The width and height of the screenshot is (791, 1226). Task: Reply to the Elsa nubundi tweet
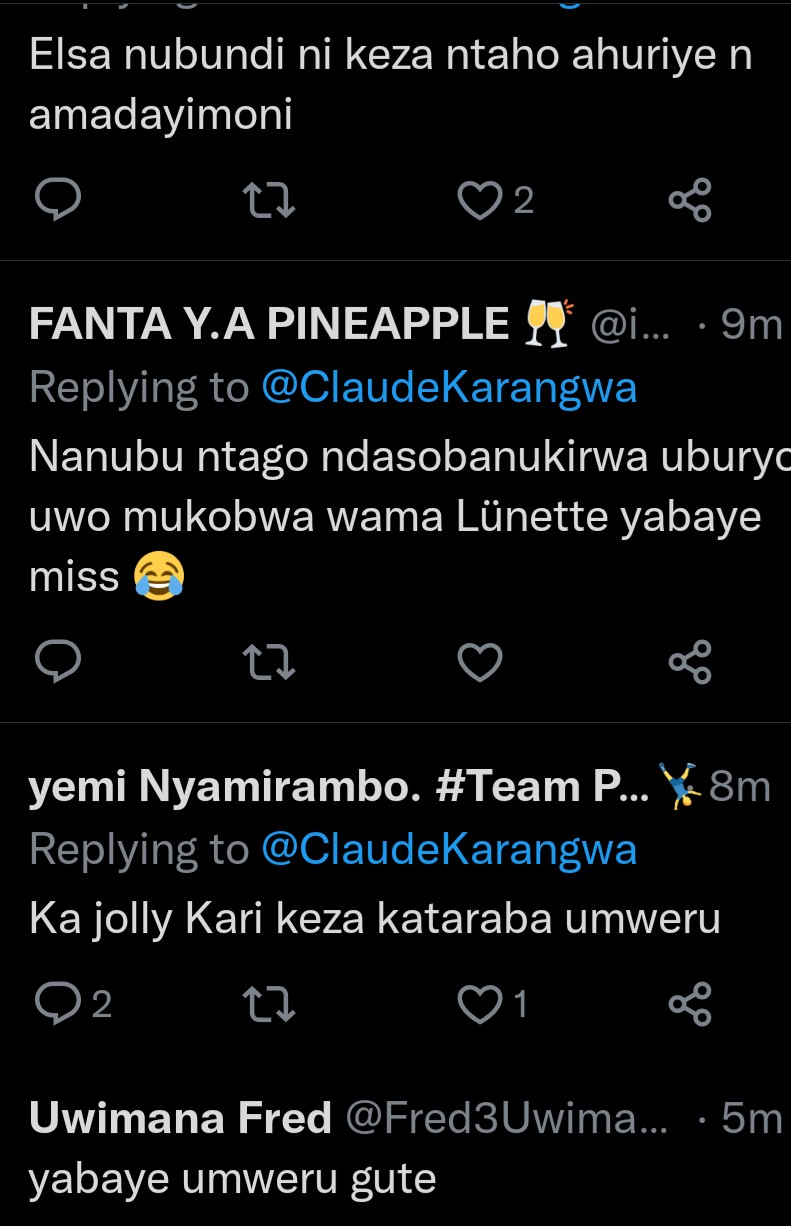tap(58, 200)
